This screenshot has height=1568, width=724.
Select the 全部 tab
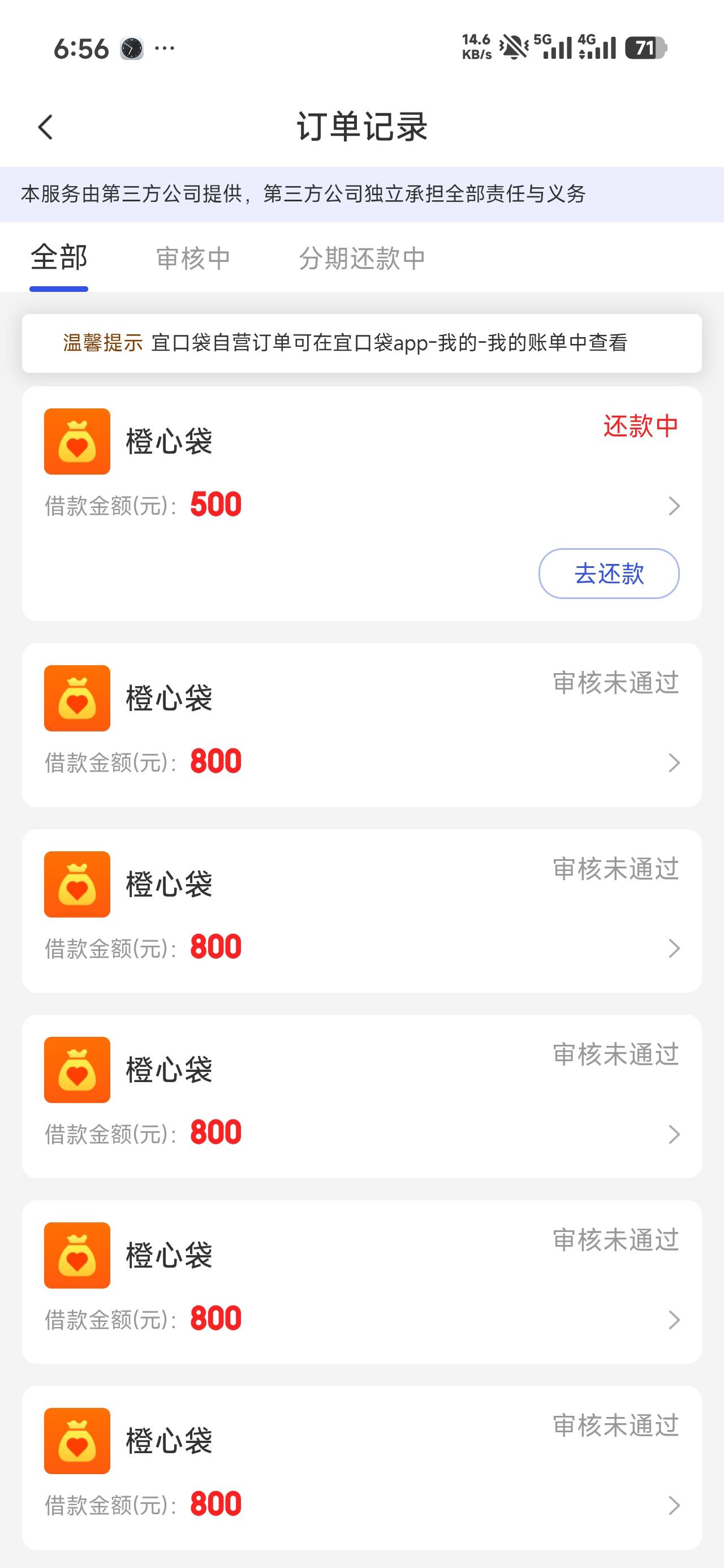tap(59, 257)
